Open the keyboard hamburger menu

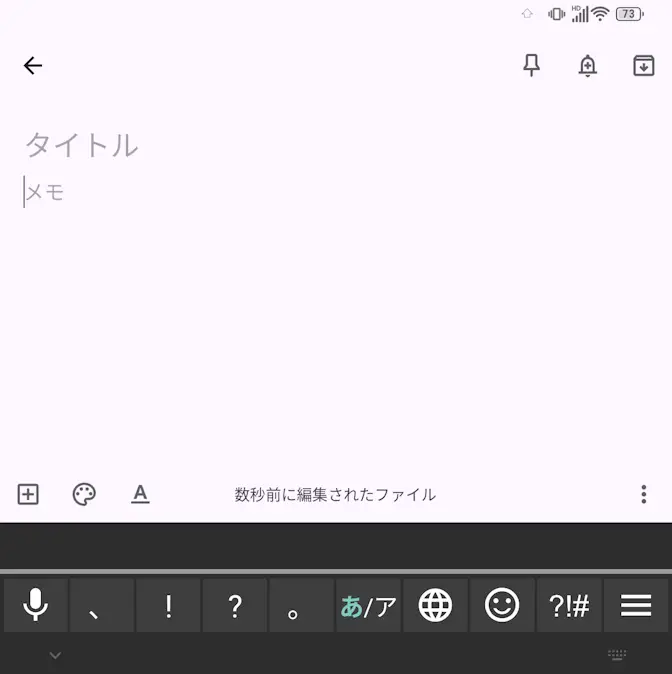(636, 605)
